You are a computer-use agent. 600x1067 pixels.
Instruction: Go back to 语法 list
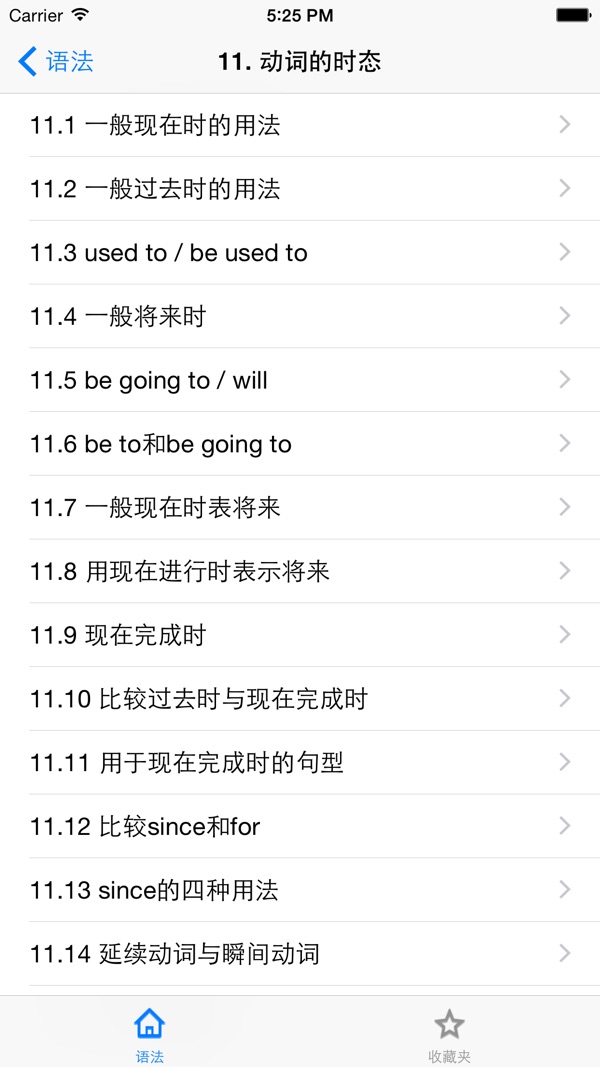56,61
